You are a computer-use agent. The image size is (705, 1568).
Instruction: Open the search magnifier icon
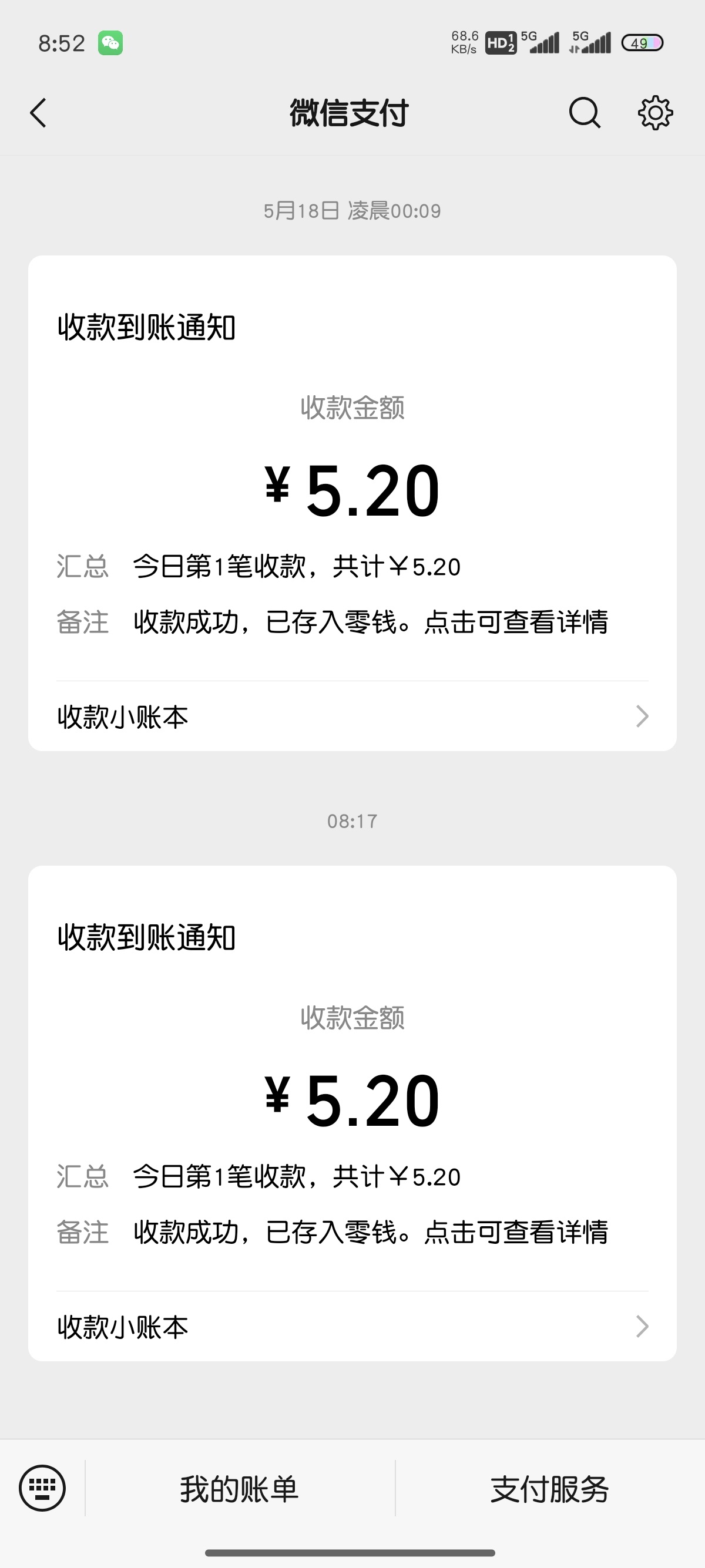pyautogui.click(x=585, y=113)
